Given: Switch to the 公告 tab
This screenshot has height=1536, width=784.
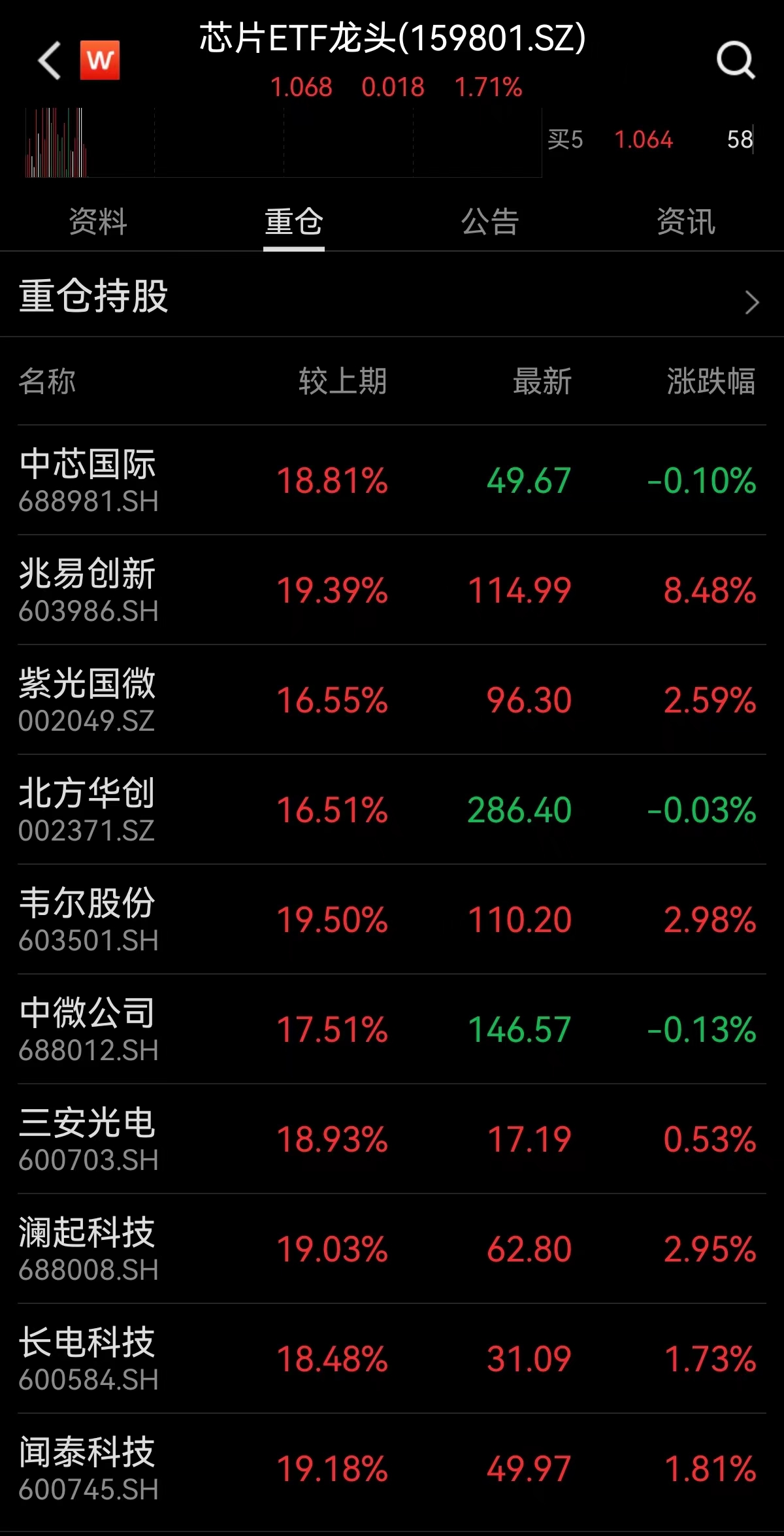Looking at the screenshot, I should point(490,222).
